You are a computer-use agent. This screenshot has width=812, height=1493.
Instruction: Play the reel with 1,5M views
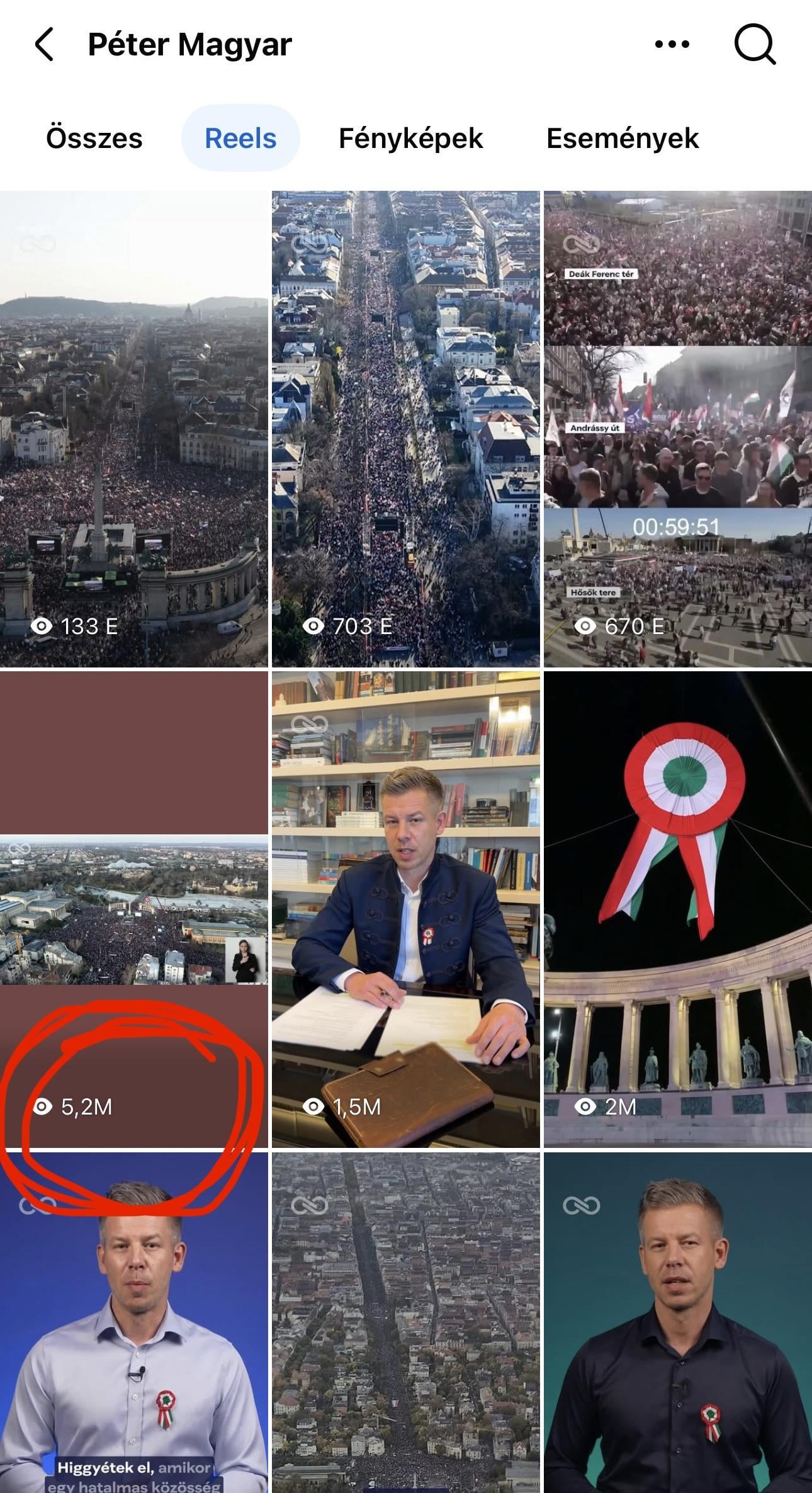[x=405, y=909]
